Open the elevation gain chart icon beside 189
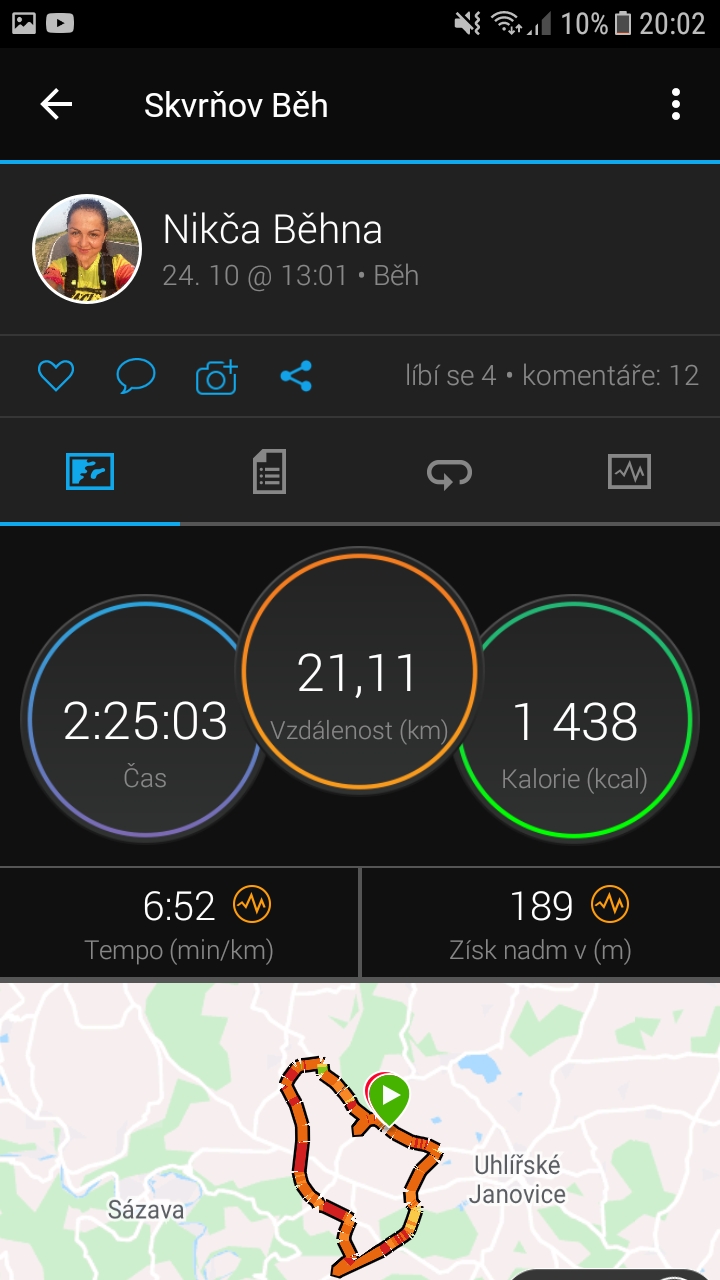This screenshot has width=720, height=1280. (x=610, y=906)
